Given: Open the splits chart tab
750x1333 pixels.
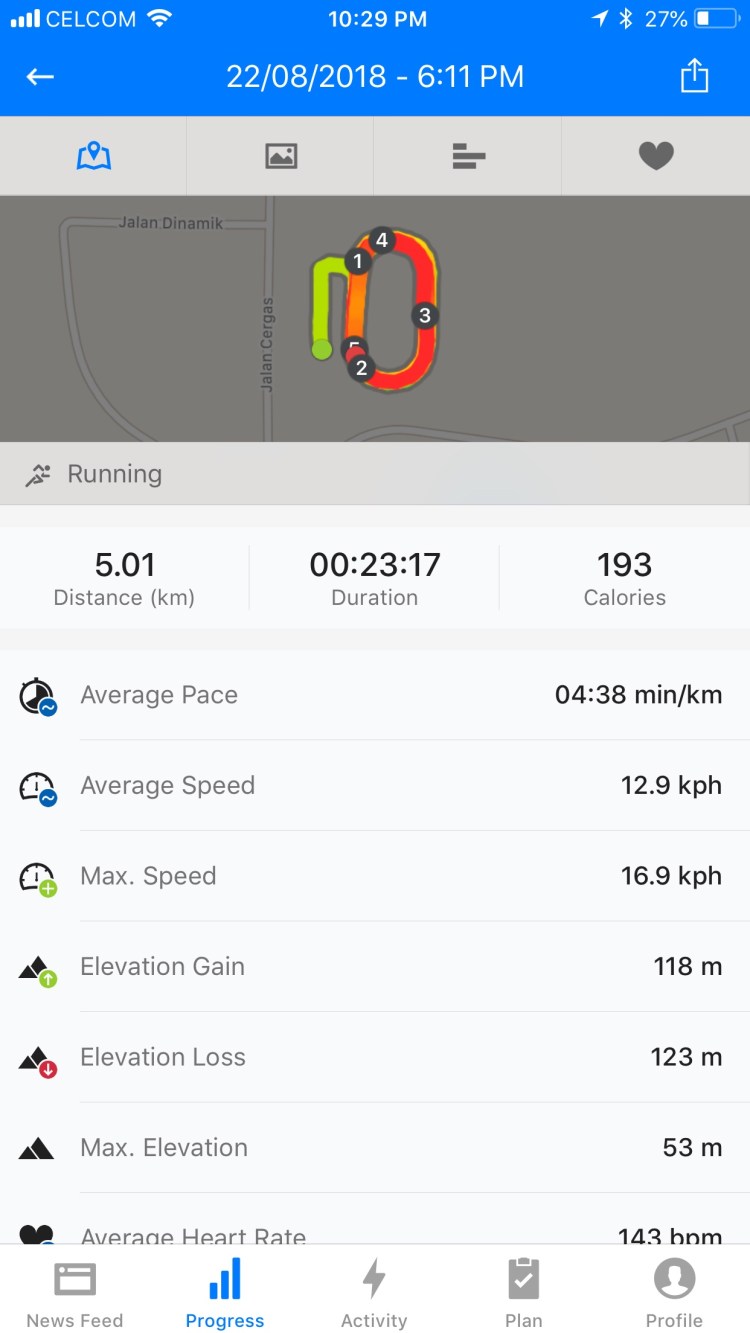Looking at the screenshot, I should pos(468,156).
